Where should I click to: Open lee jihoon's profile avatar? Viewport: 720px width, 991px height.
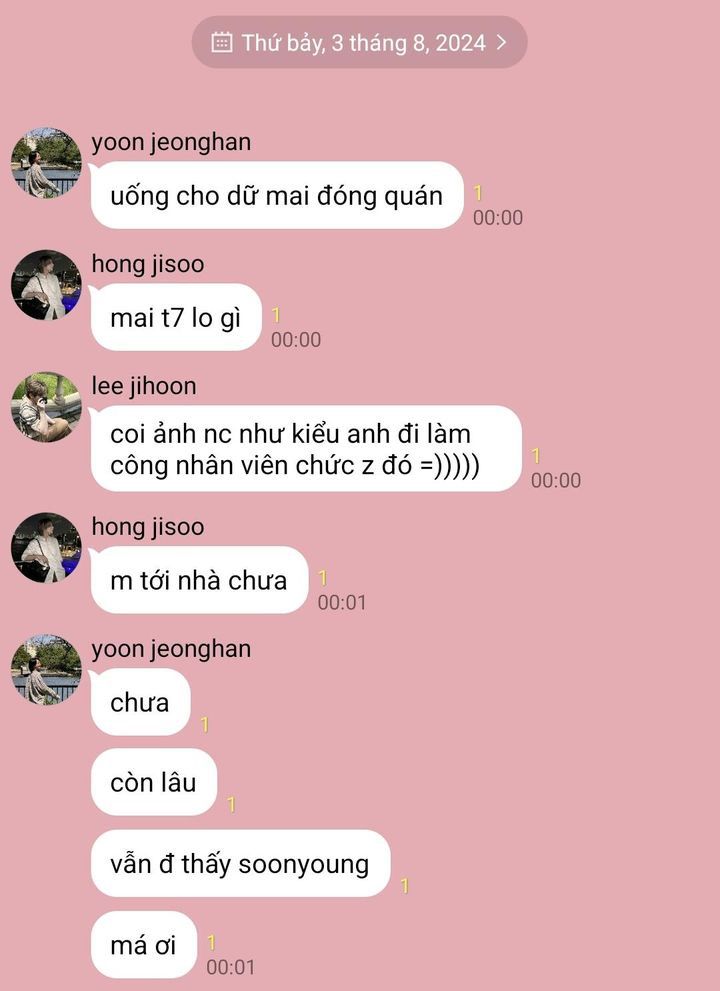tap(46, 407)
